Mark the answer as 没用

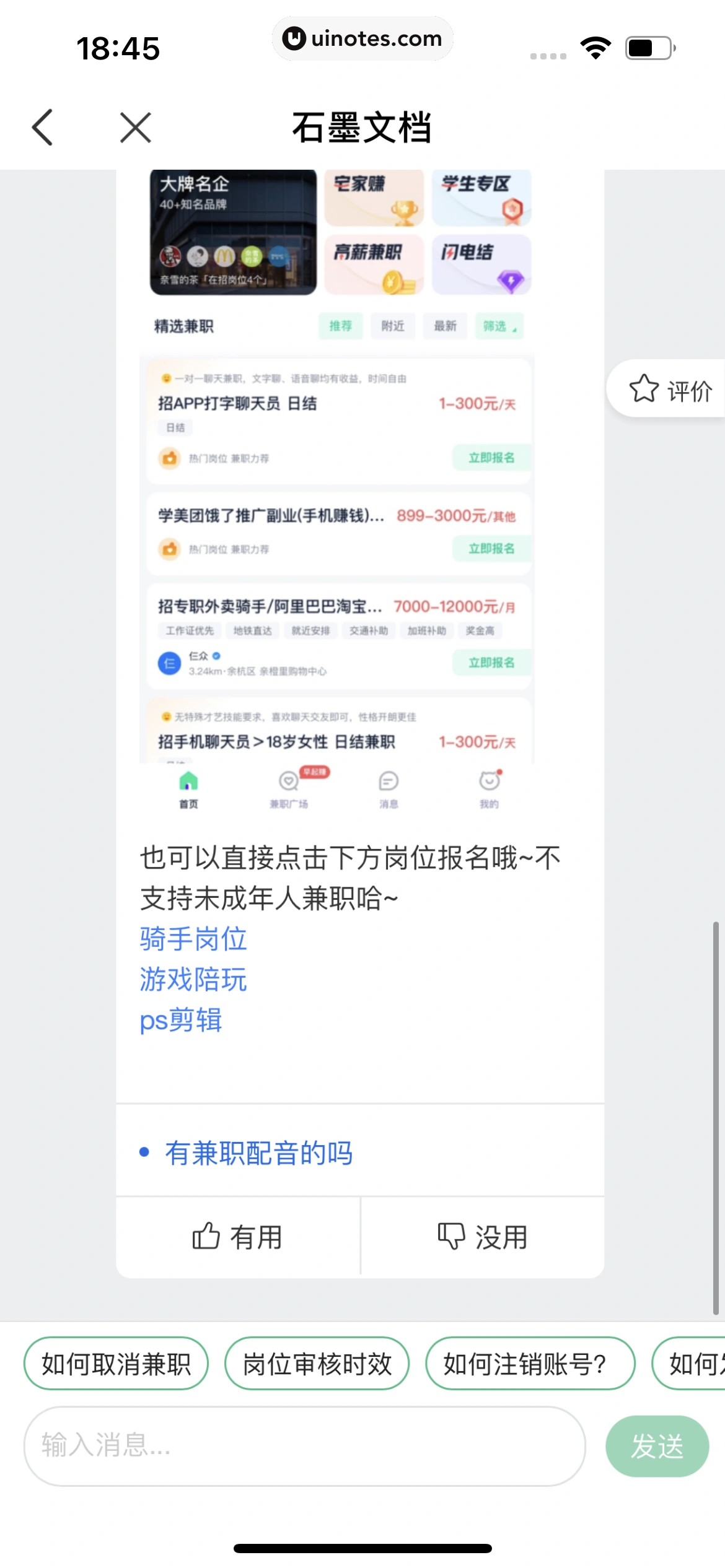[482, 1237]
